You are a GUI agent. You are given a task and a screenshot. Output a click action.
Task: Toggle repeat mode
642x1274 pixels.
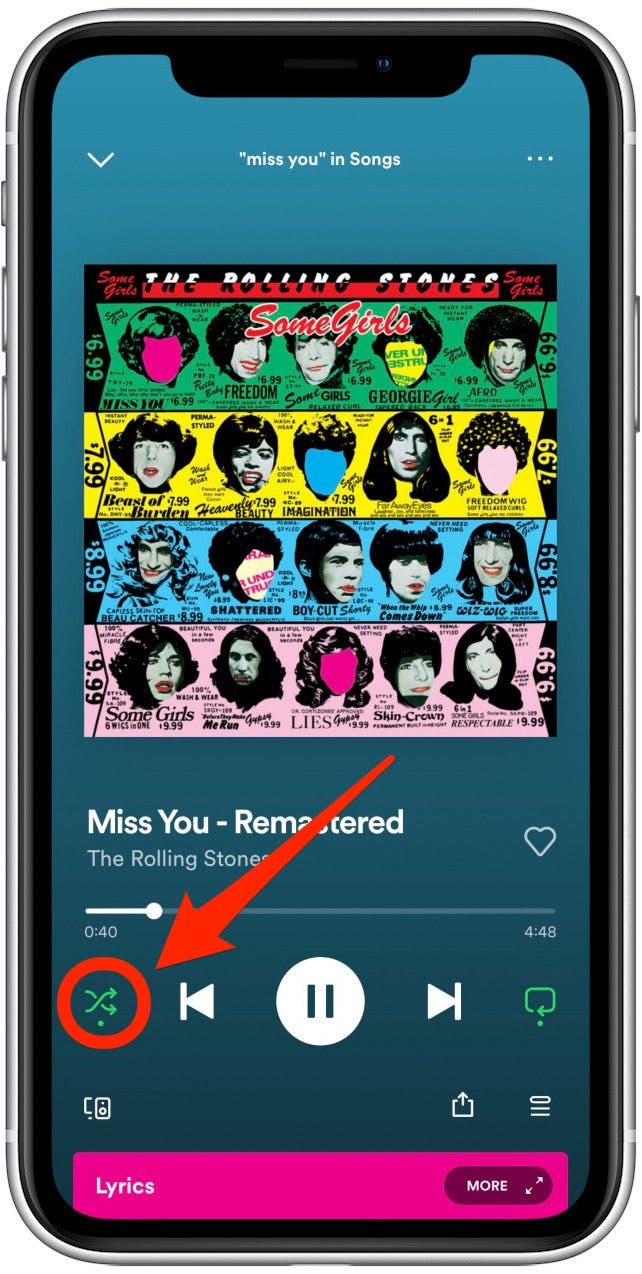540,1001
